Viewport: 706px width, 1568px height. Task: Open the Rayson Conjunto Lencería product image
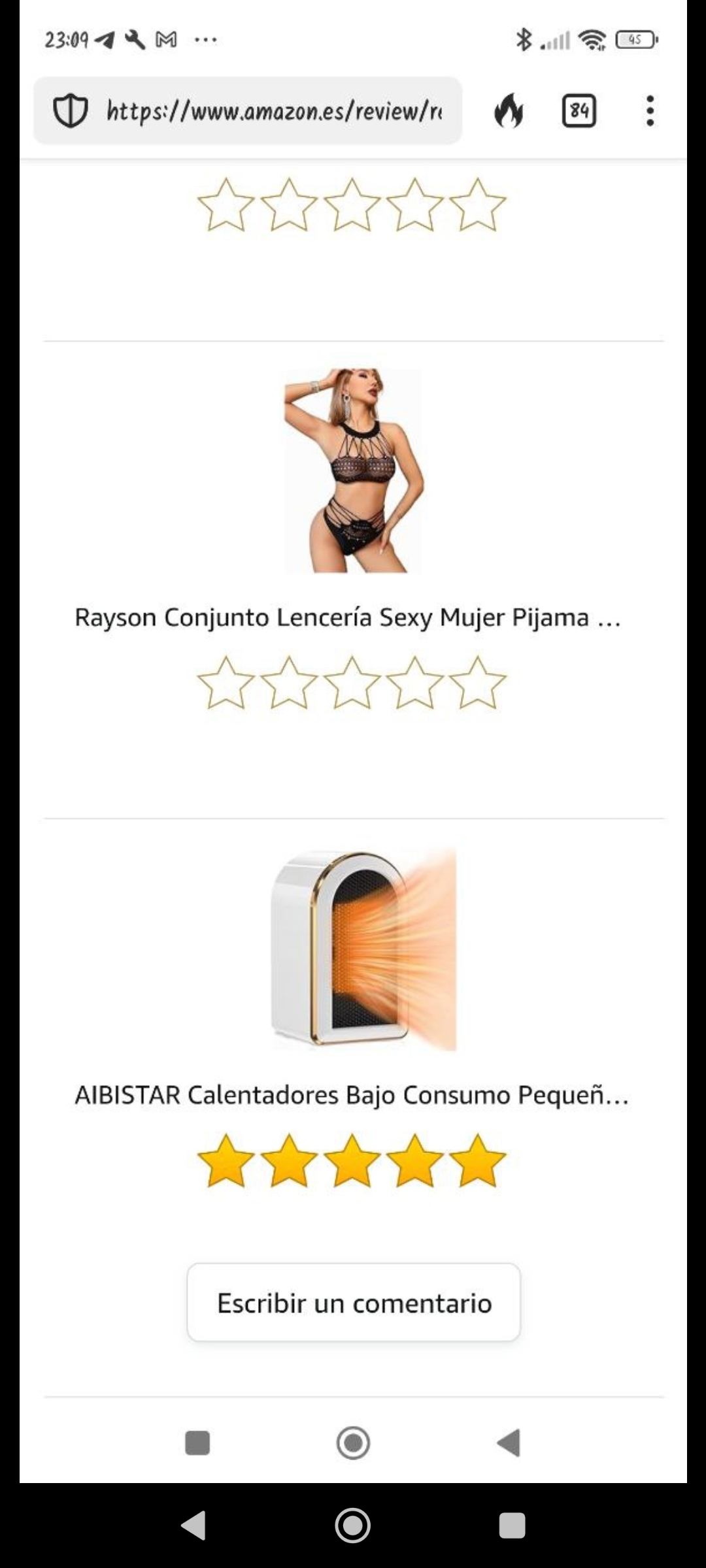coord(353,470)
